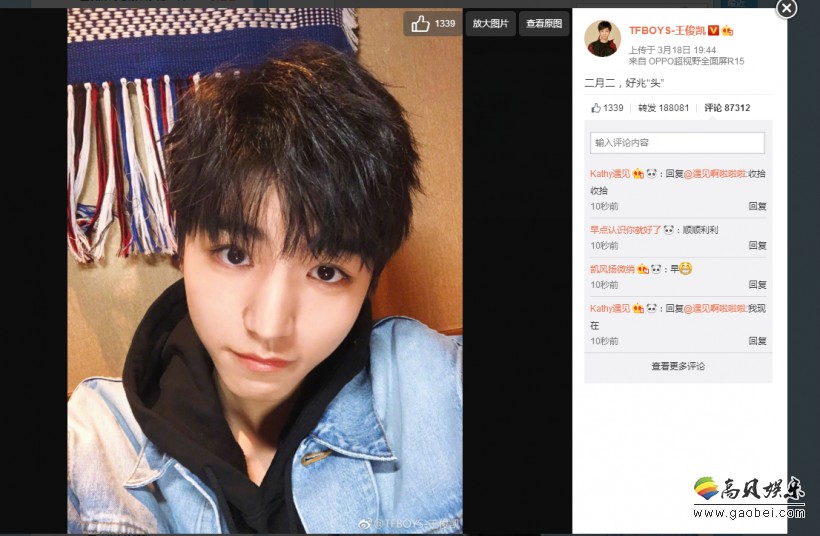820x536 pixels.
Task: Open TFBOYS-王俊凯 profile avatar
Action: (x=602, y=38)
